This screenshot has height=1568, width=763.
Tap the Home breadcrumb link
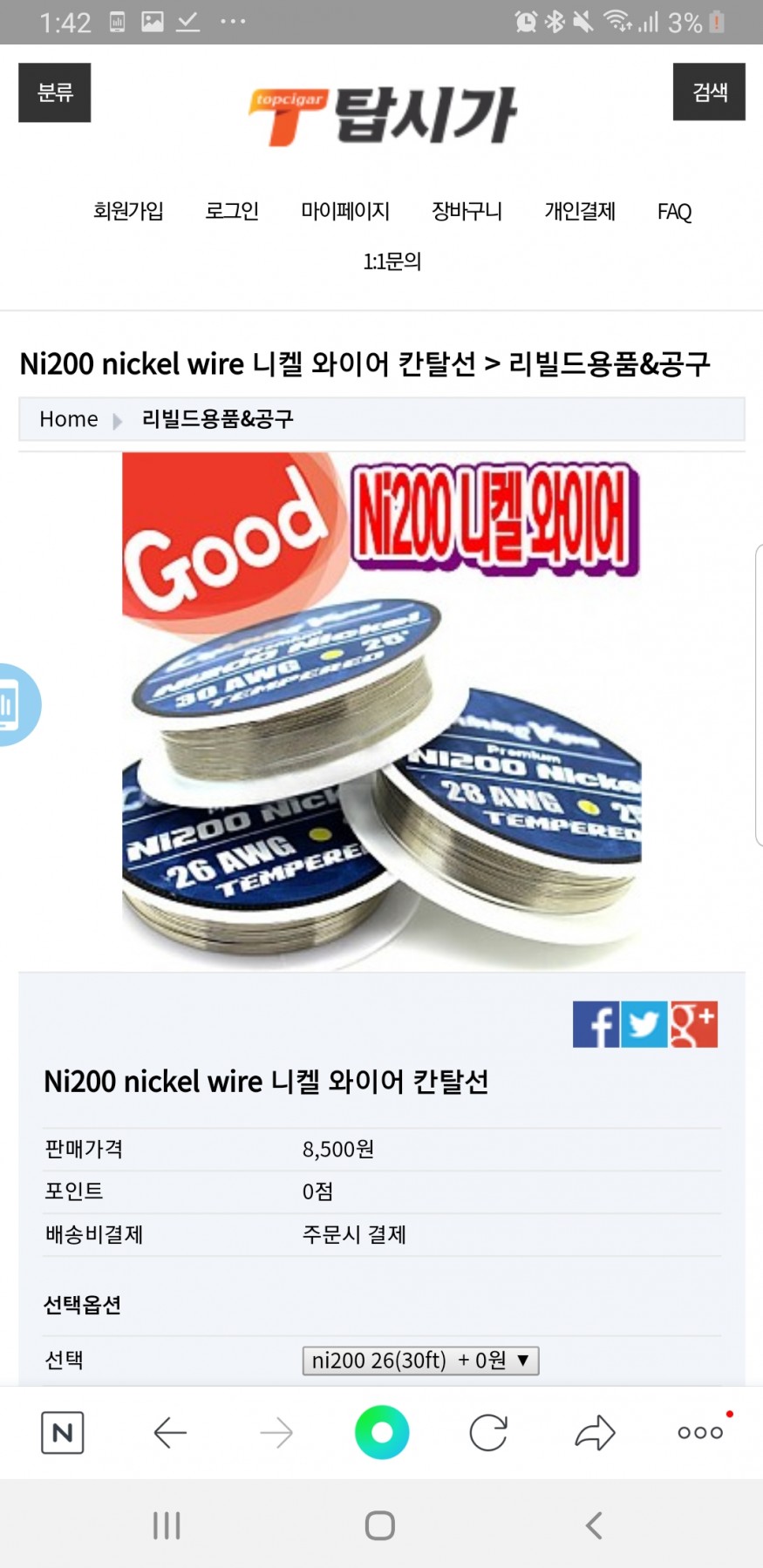coord(69,419)
